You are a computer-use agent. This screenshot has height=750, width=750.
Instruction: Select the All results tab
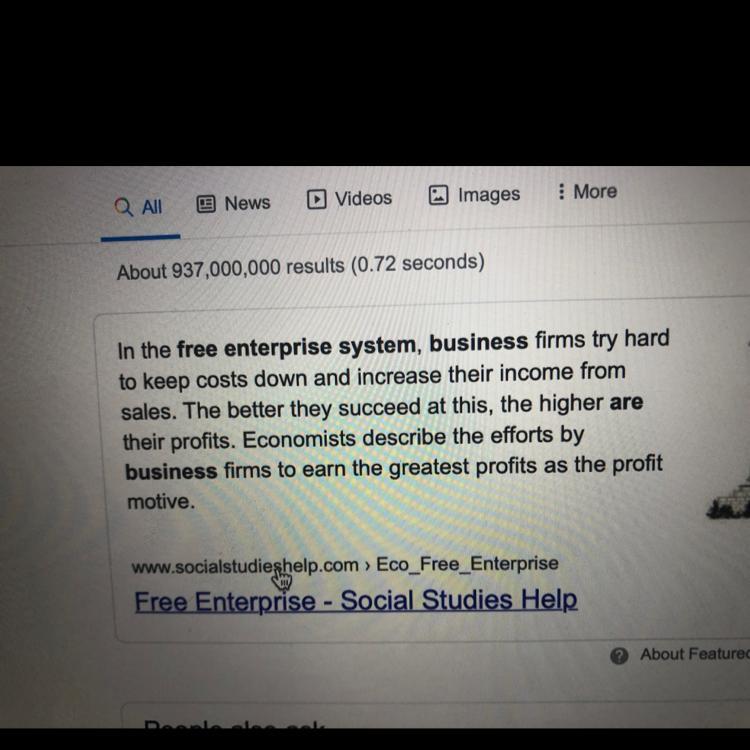tap(140, 207)
